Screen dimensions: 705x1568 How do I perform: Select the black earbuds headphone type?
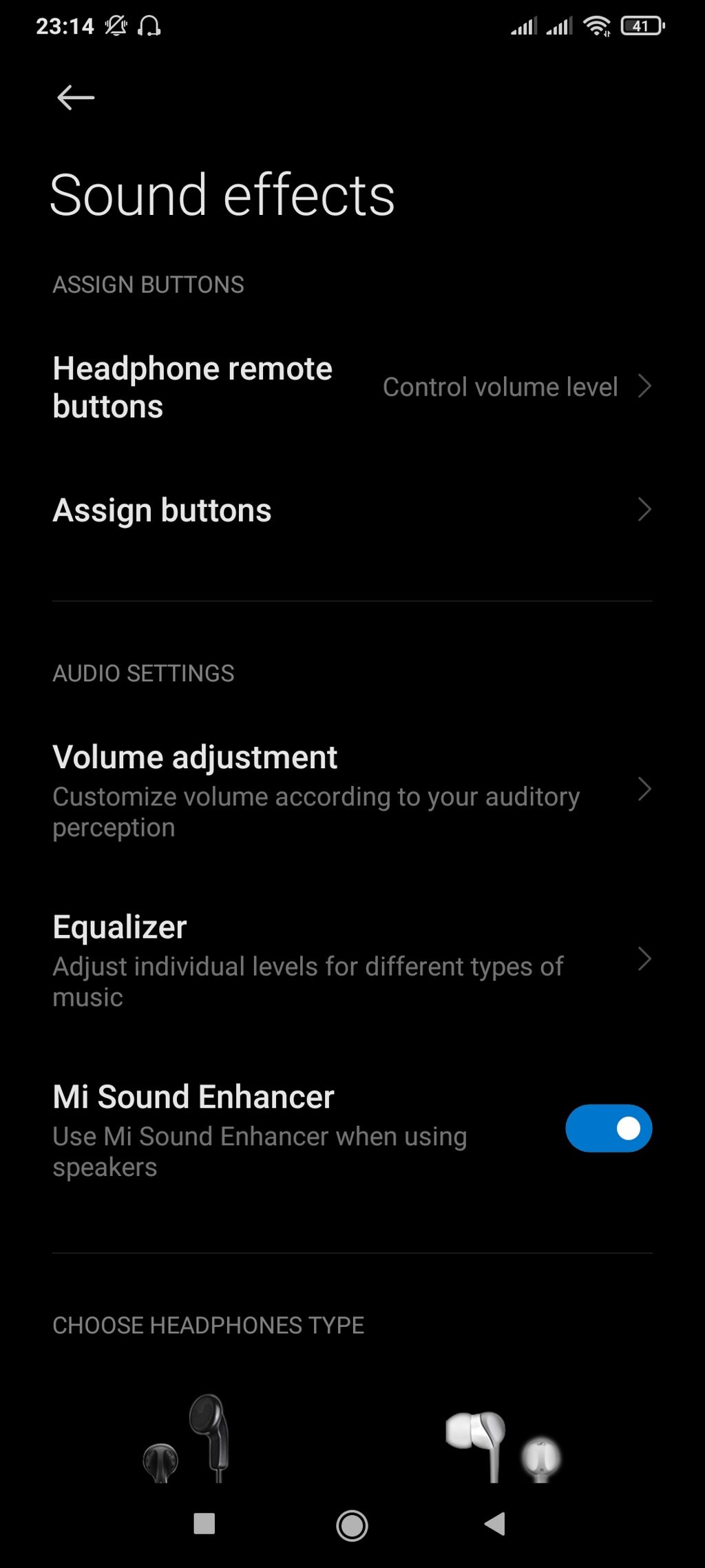tap(187, 1438)
